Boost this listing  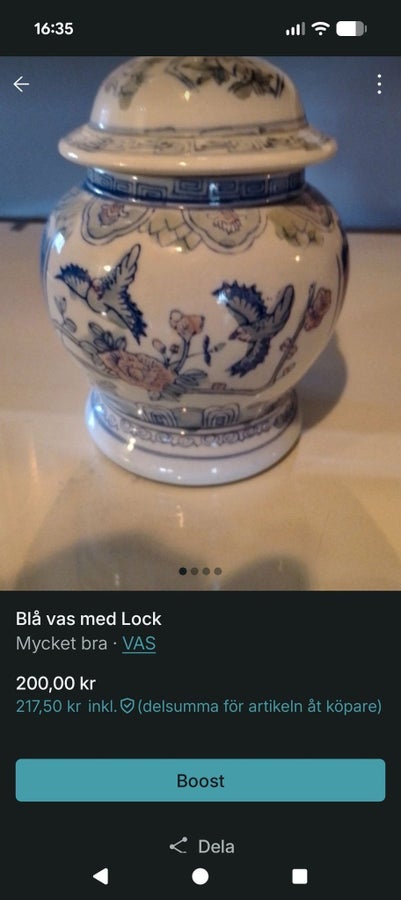point(200,780)
